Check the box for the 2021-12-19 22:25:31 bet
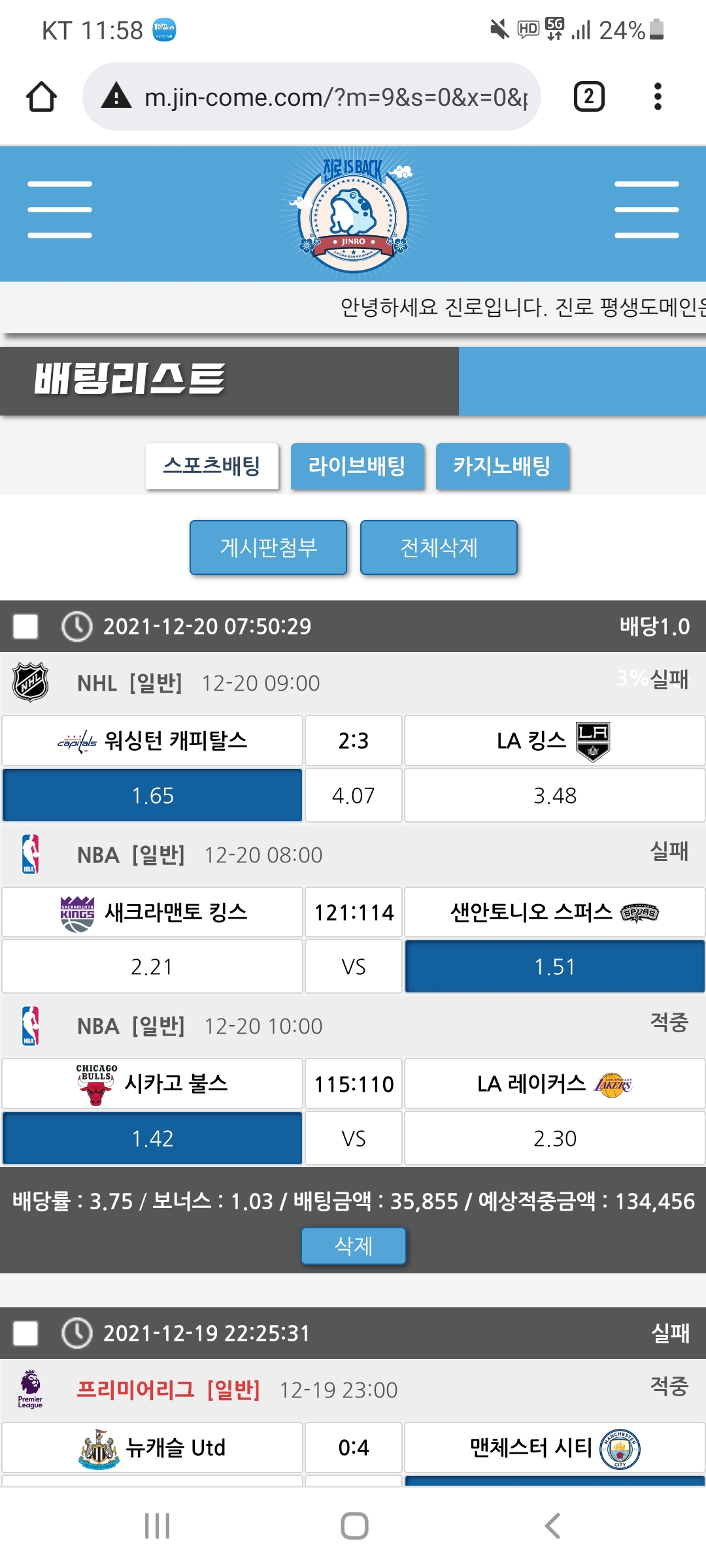 25,1333
